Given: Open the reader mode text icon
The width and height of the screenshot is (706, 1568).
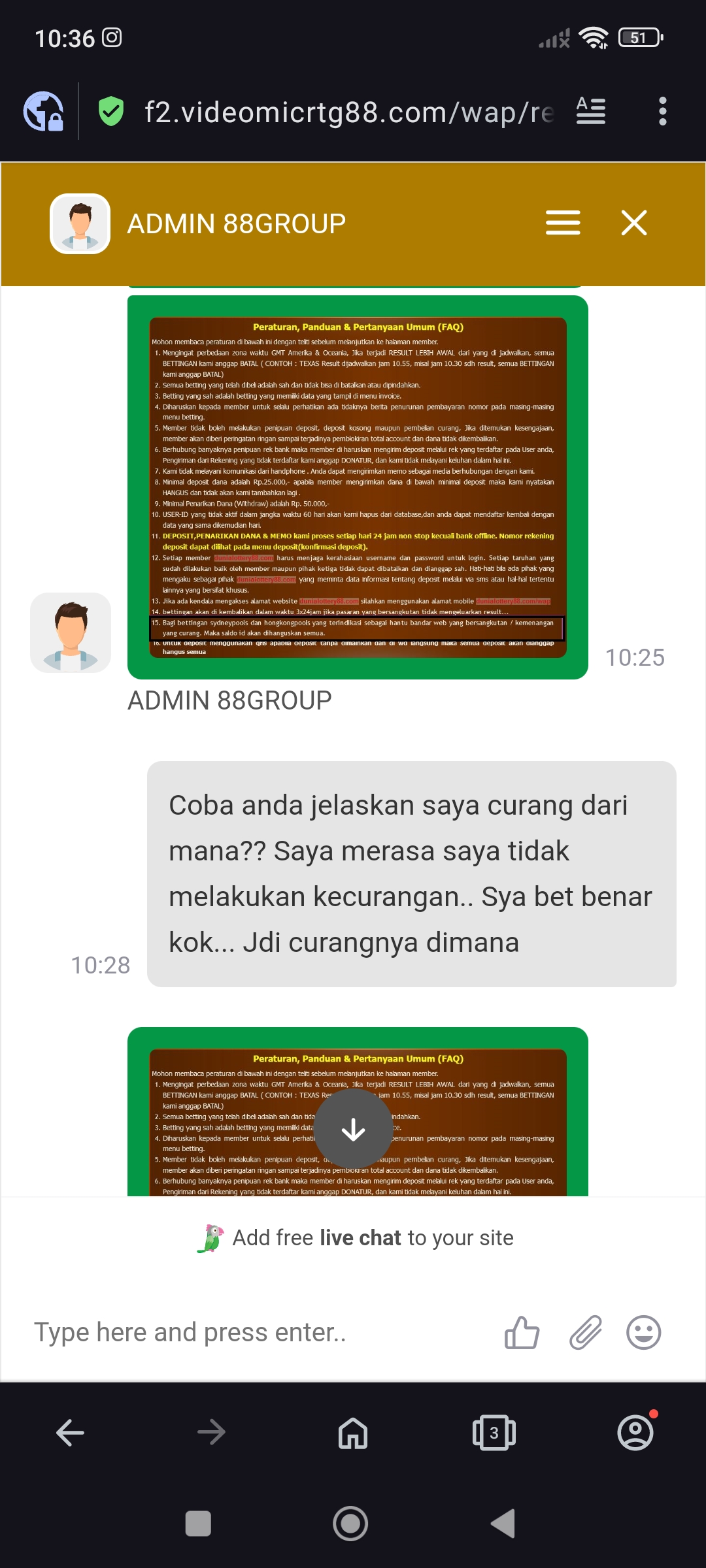Looking at the screenshot, I should [x=591, y=111].
